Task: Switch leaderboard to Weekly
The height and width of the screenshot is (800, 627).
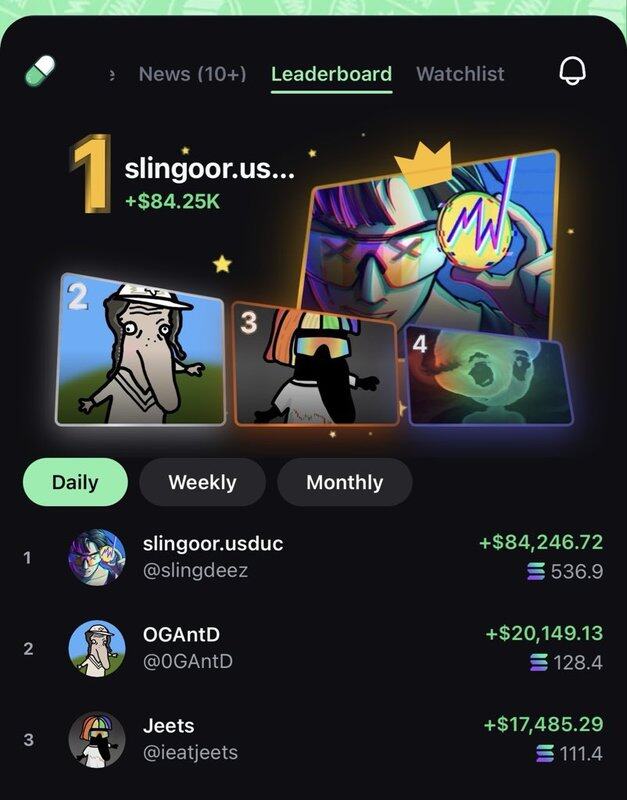Action: [202, 482]
